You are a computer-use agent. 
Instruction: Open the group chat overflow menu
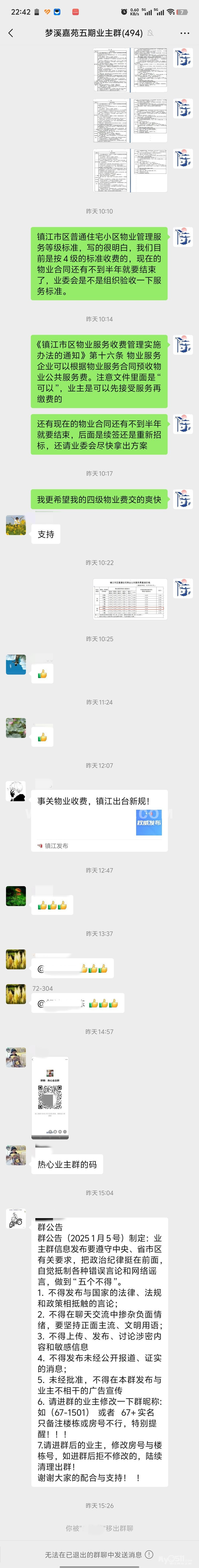(x=184, y=33)
